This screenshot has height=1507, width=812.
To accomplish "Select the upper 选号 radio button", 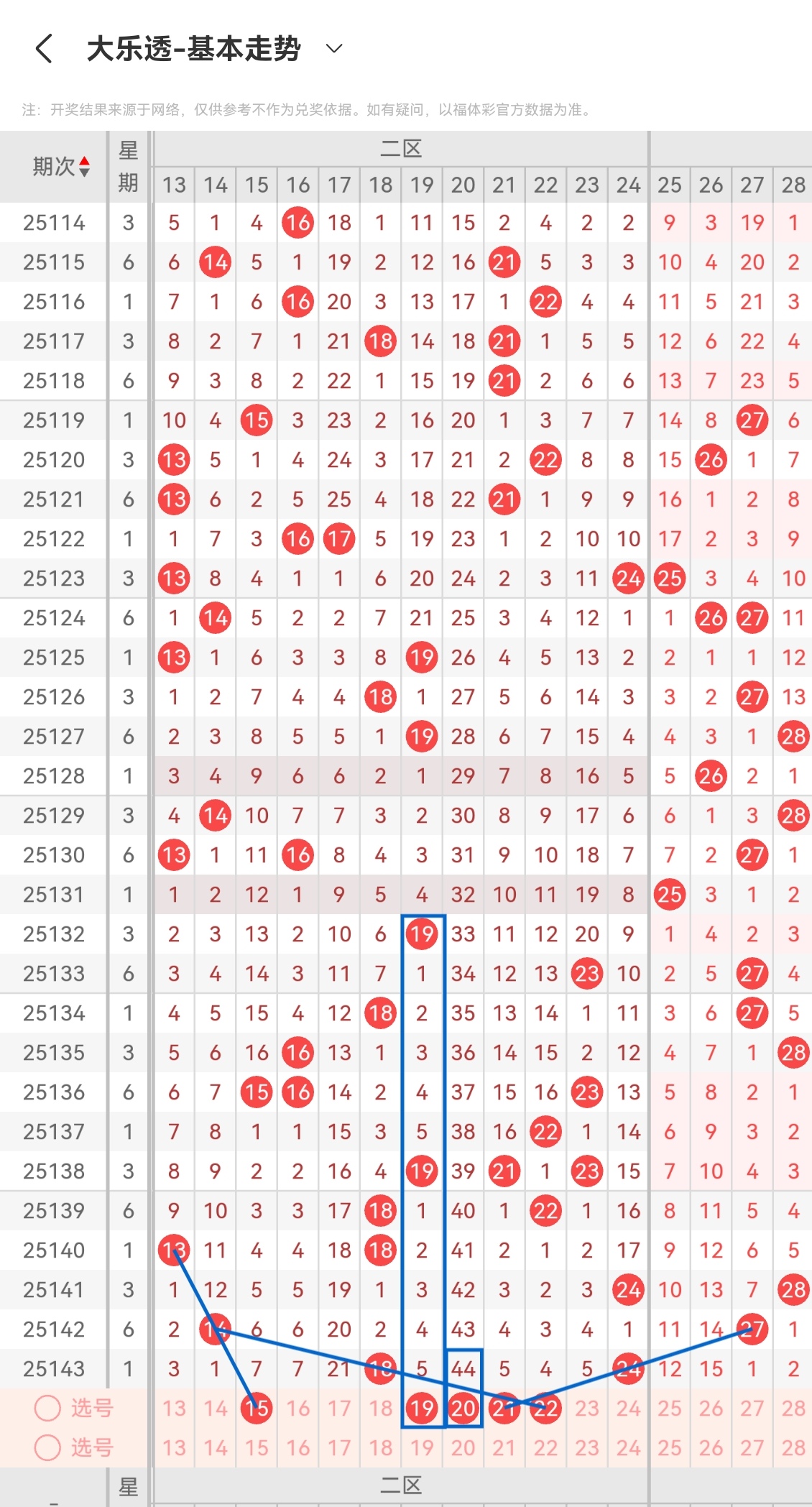I will point(48,1408).
